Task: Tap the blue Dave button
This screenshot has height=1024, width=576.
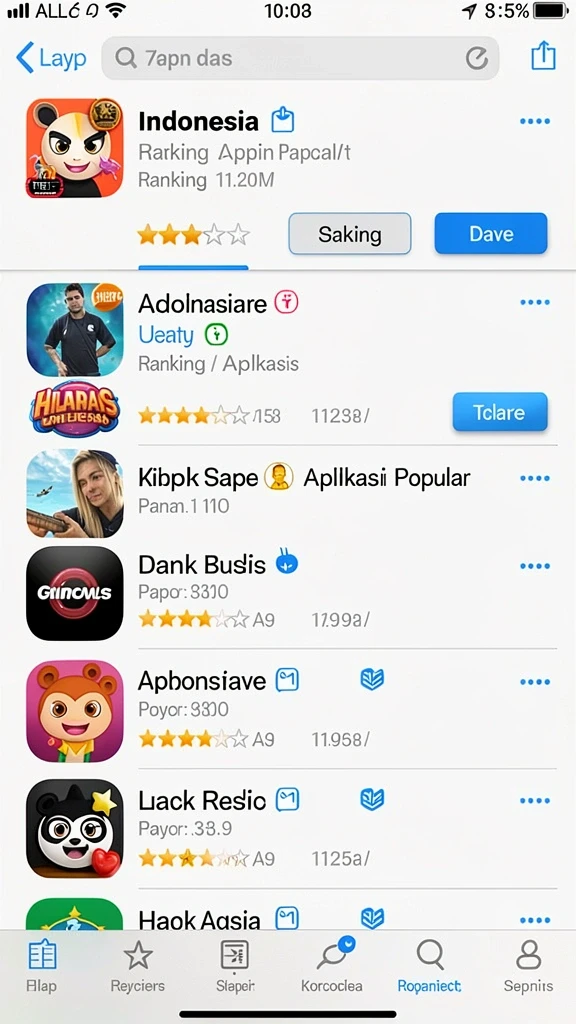Action: 490,233
